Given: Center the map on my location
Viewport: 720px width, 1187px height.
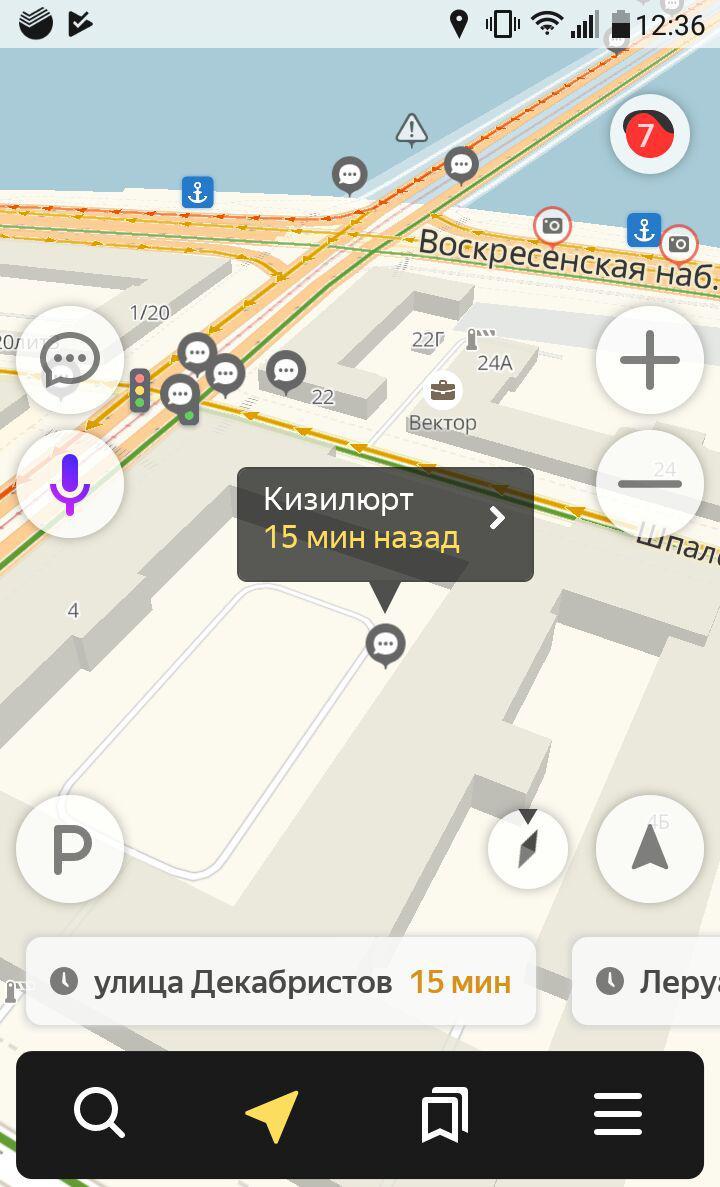Looking at the screenshot, I should pyautogui.click(x=649, y=849).
